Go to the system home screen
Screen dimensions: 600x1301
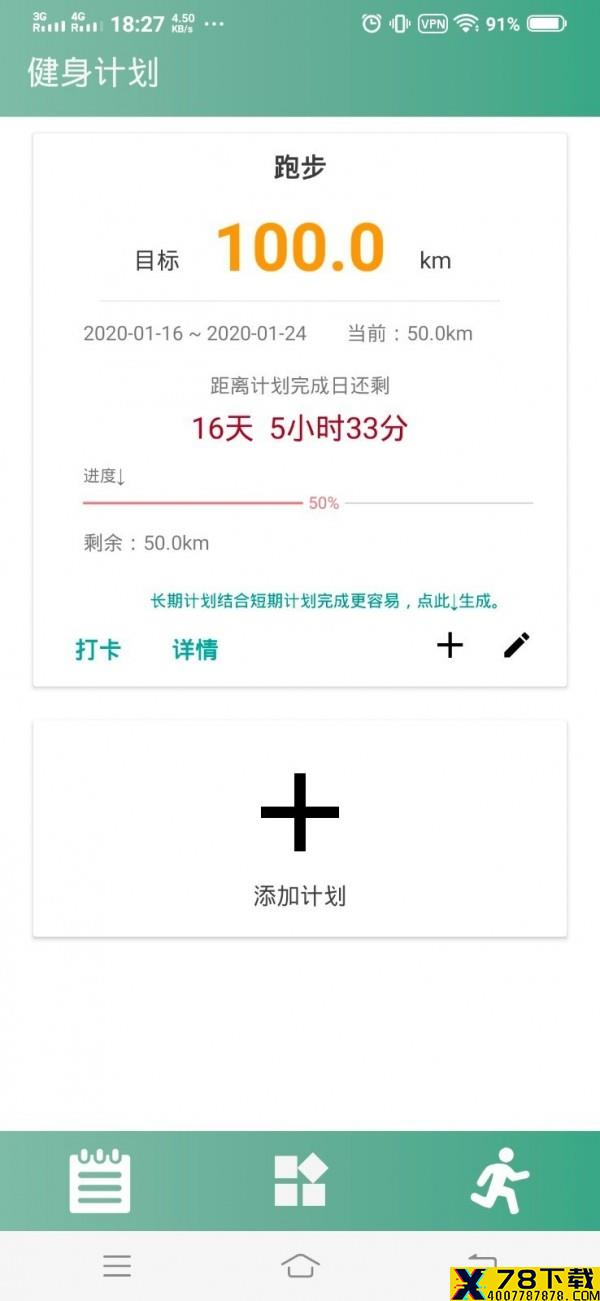[x=300, y=1266]
